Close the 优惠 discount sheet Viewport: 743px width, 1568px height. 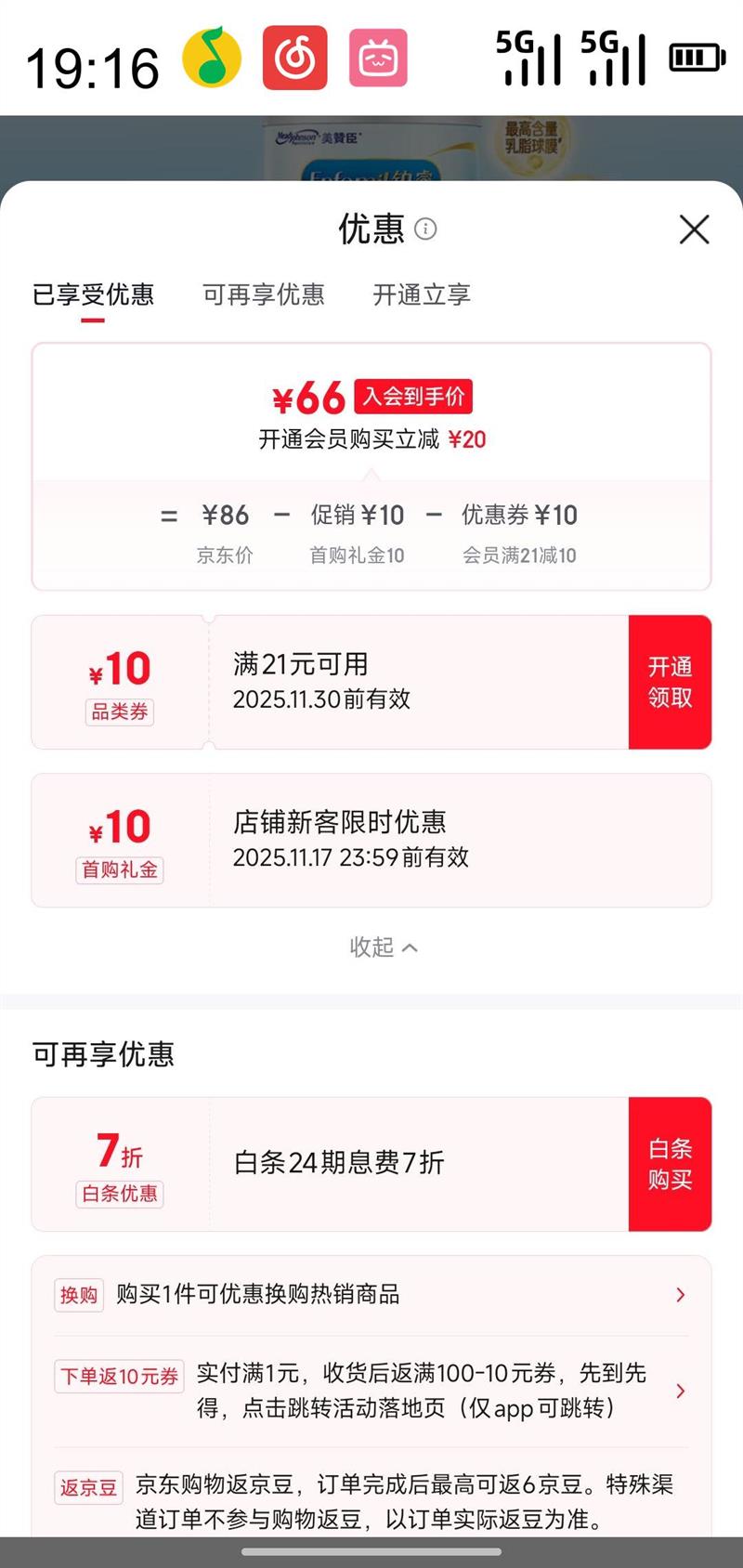[694, 229]
